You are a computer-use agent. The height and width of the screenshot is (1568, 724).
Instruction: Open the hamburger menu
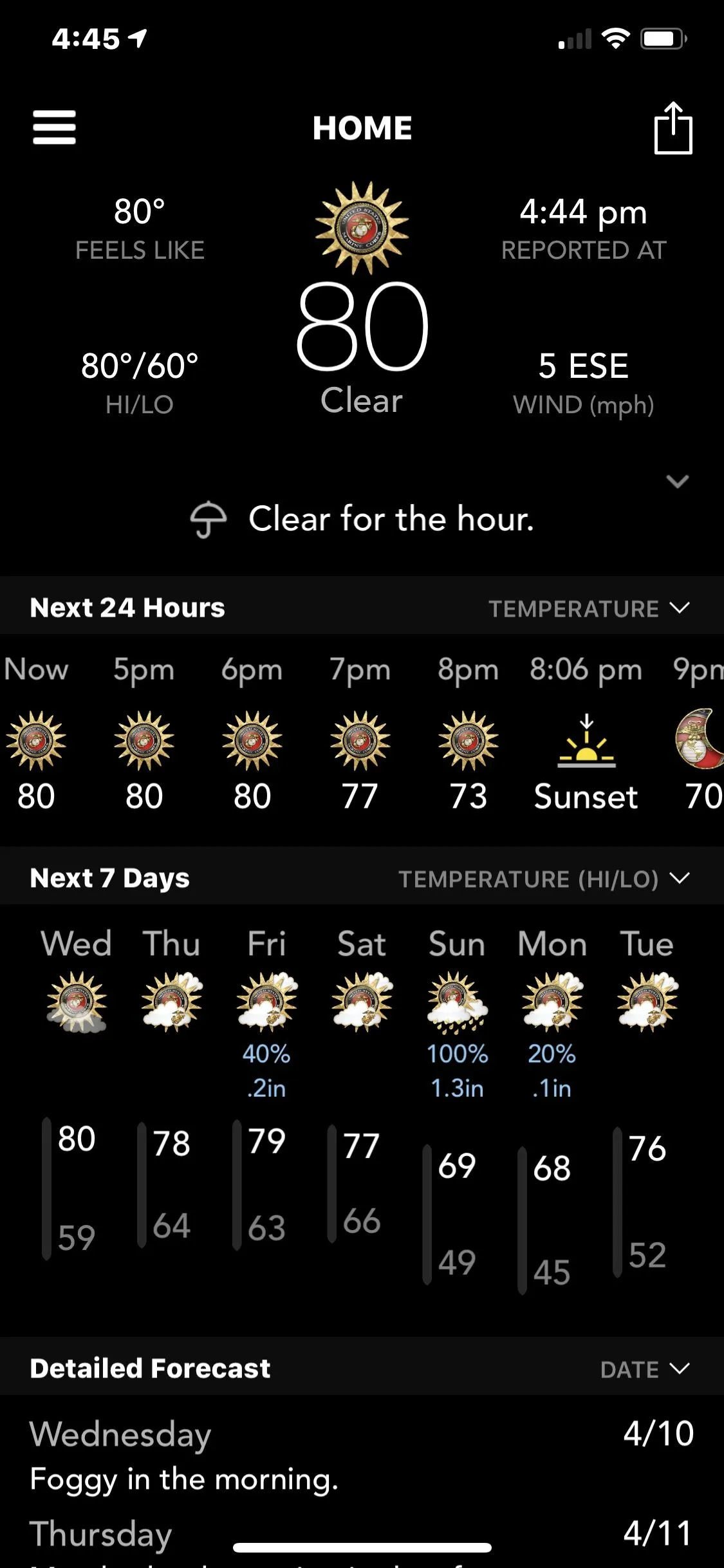(54, 127)
